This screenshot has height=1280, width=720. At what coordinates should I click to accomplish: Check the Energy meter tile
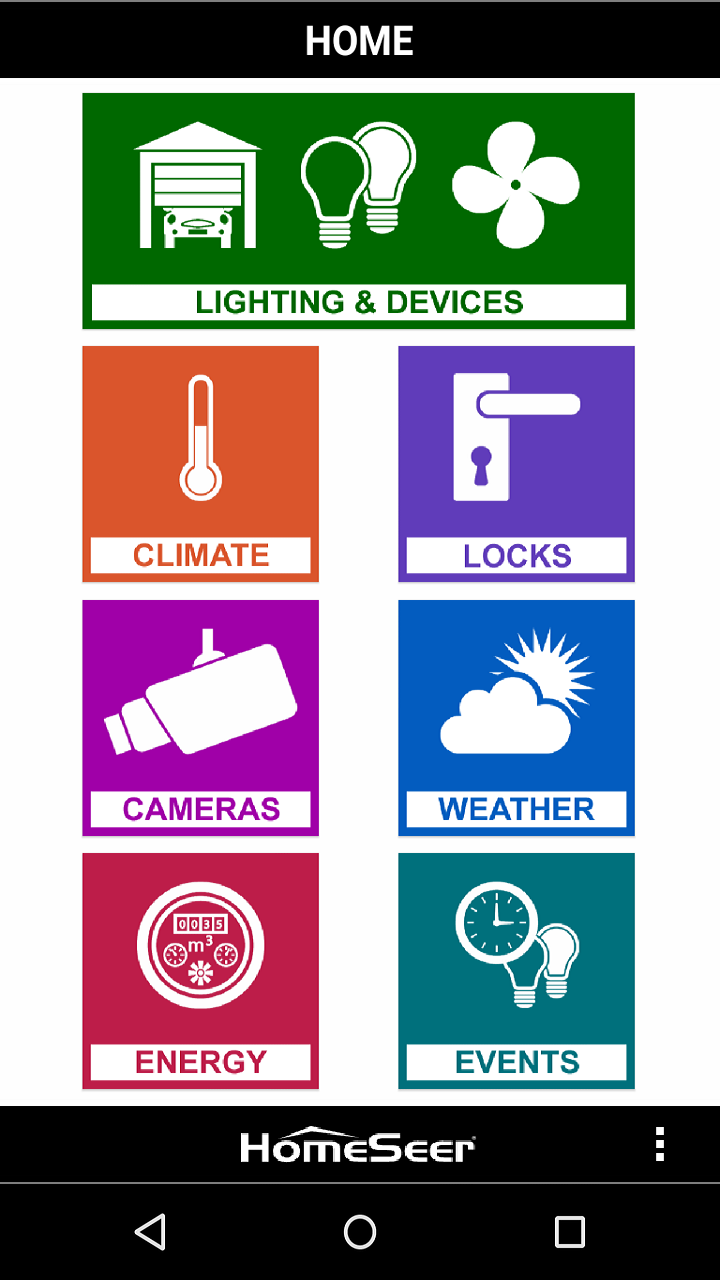[x=200, y=970]
